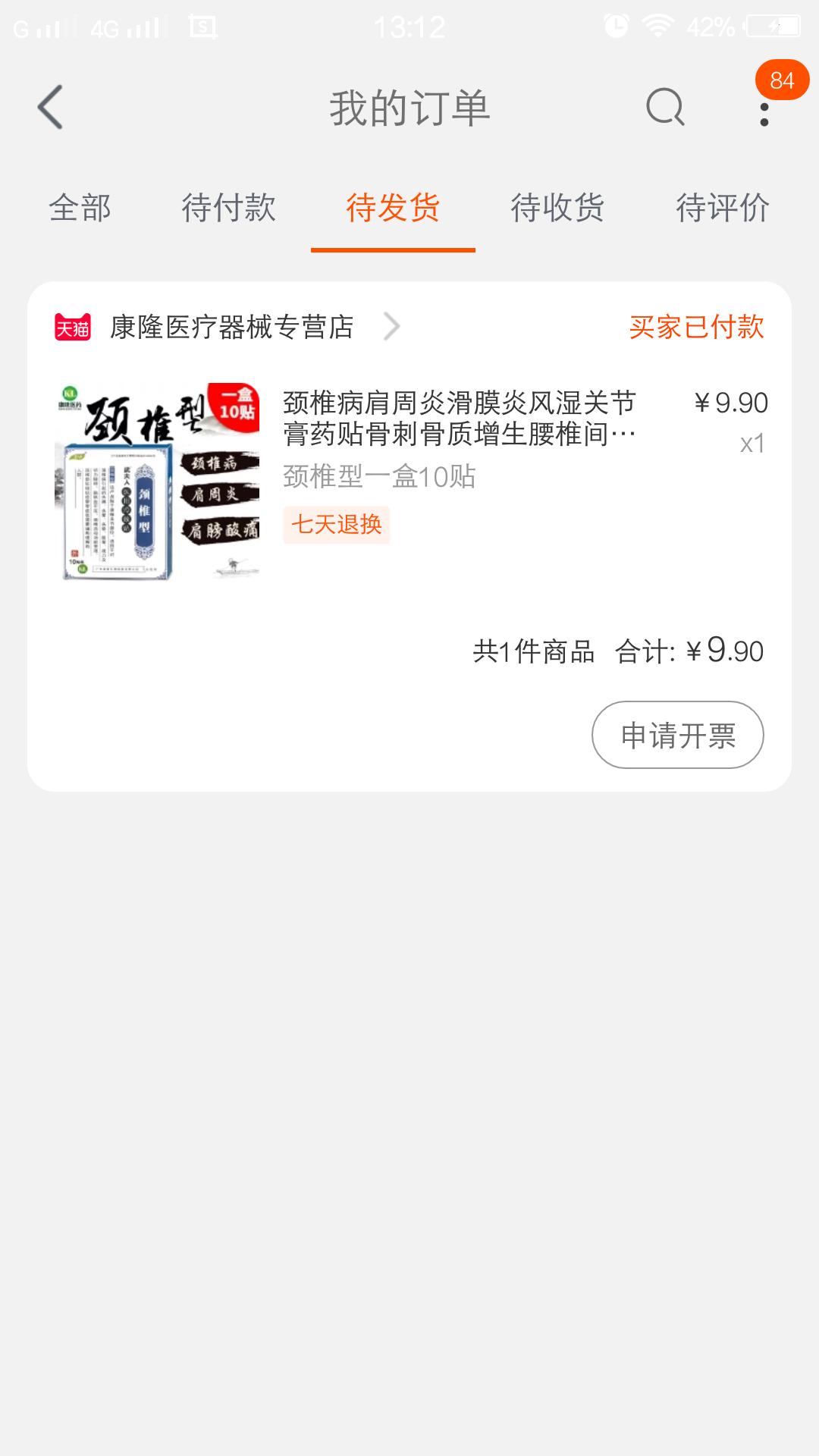Tap 申请开票 to request an invoice
Screen dimensions: 819x1456
point(678,735)
